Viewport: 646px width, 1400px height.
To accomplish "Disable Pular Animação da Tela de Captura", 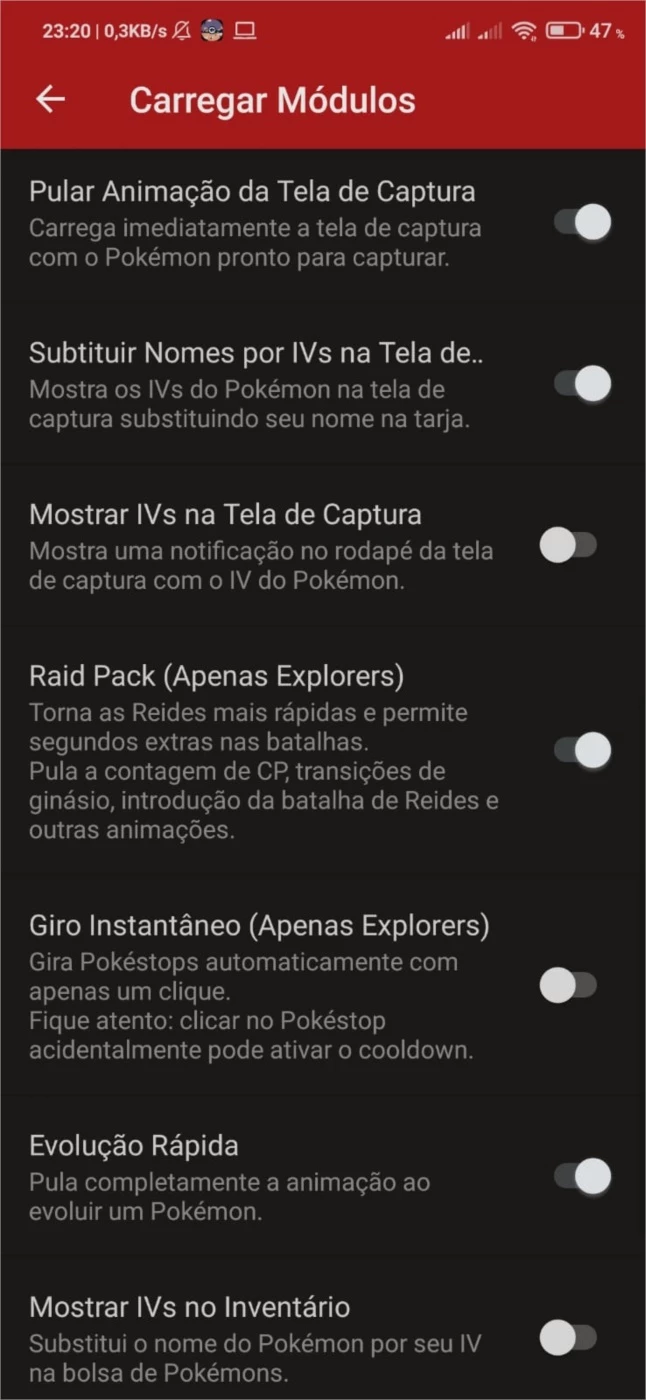I will pos(582,222).
